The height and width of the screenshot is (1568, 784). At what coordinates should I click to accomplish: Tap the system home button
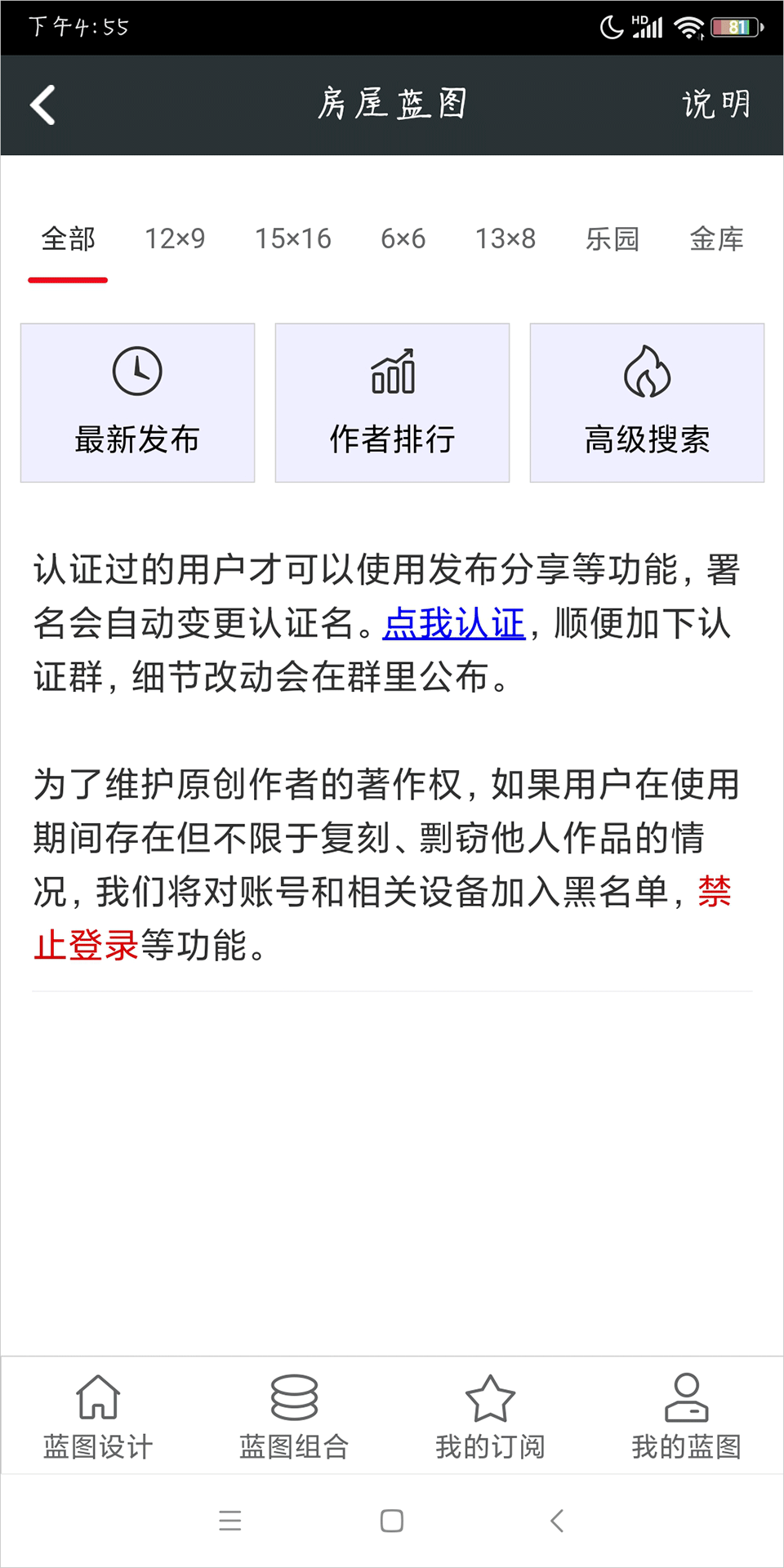392,1521
